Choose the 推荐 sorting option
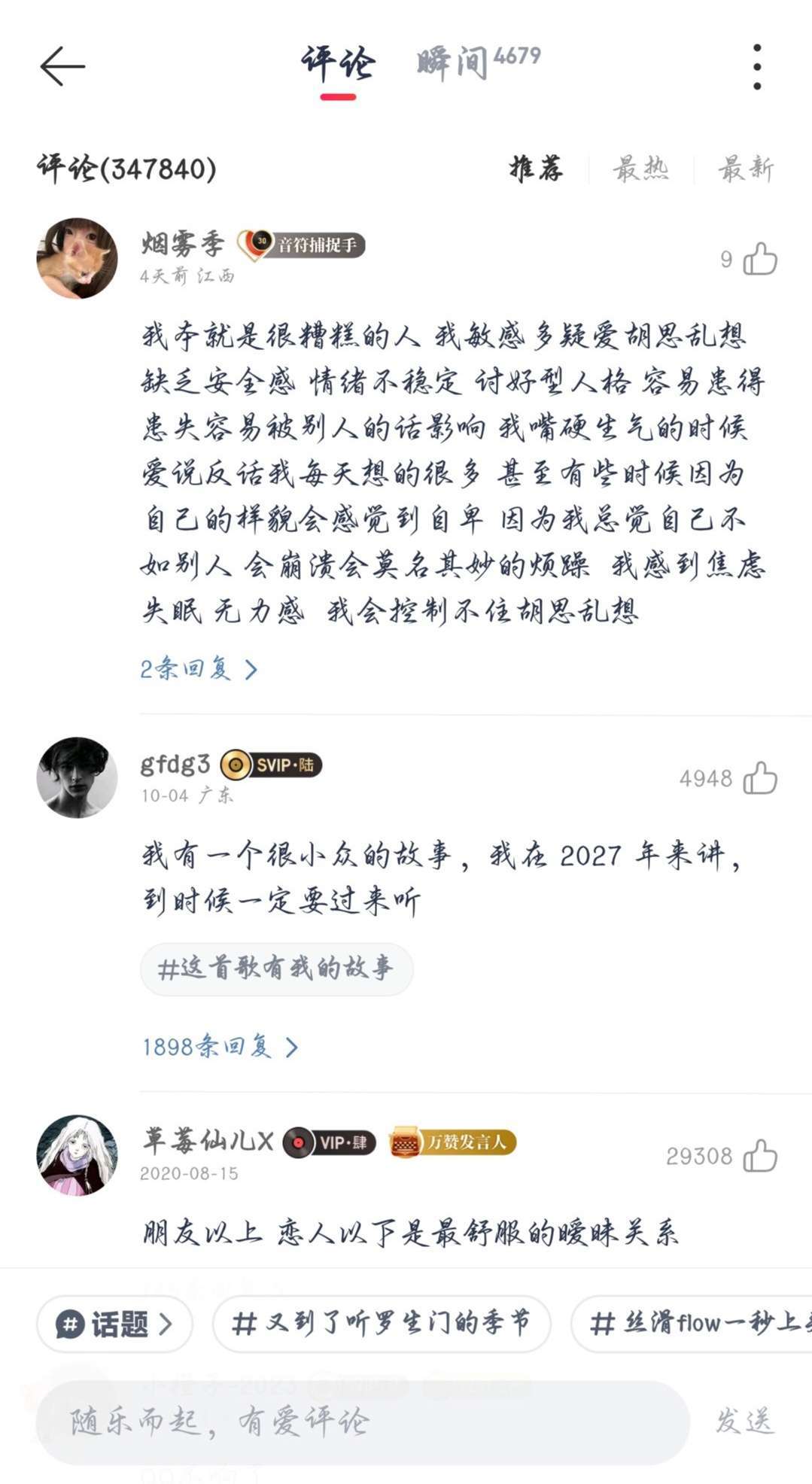Image resolution: width=812 pixels, height=1484 pixels. pos(536,169)
